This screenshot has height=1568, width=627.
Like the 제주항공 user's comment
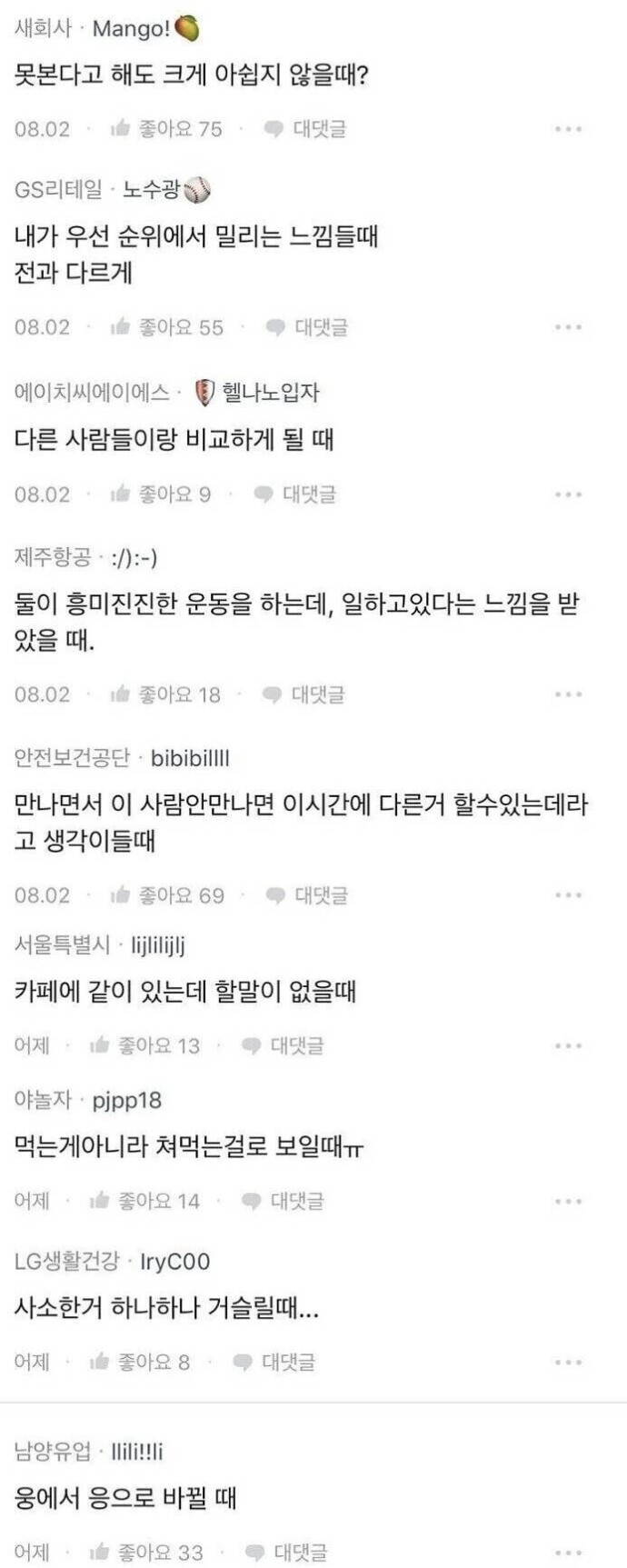pos(164,694)
